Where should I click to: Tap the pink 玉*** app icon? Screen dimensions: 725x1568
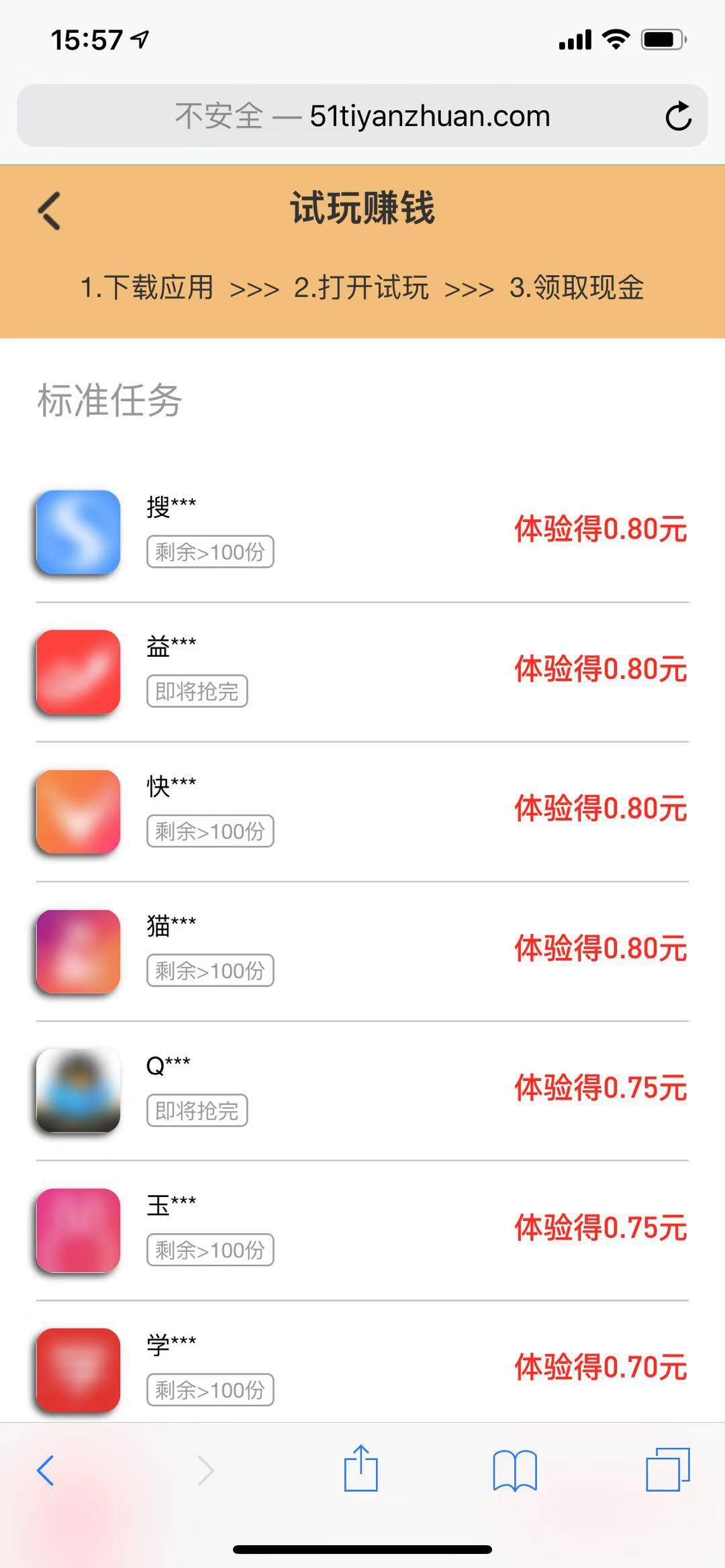click(x=77, y=1231)
